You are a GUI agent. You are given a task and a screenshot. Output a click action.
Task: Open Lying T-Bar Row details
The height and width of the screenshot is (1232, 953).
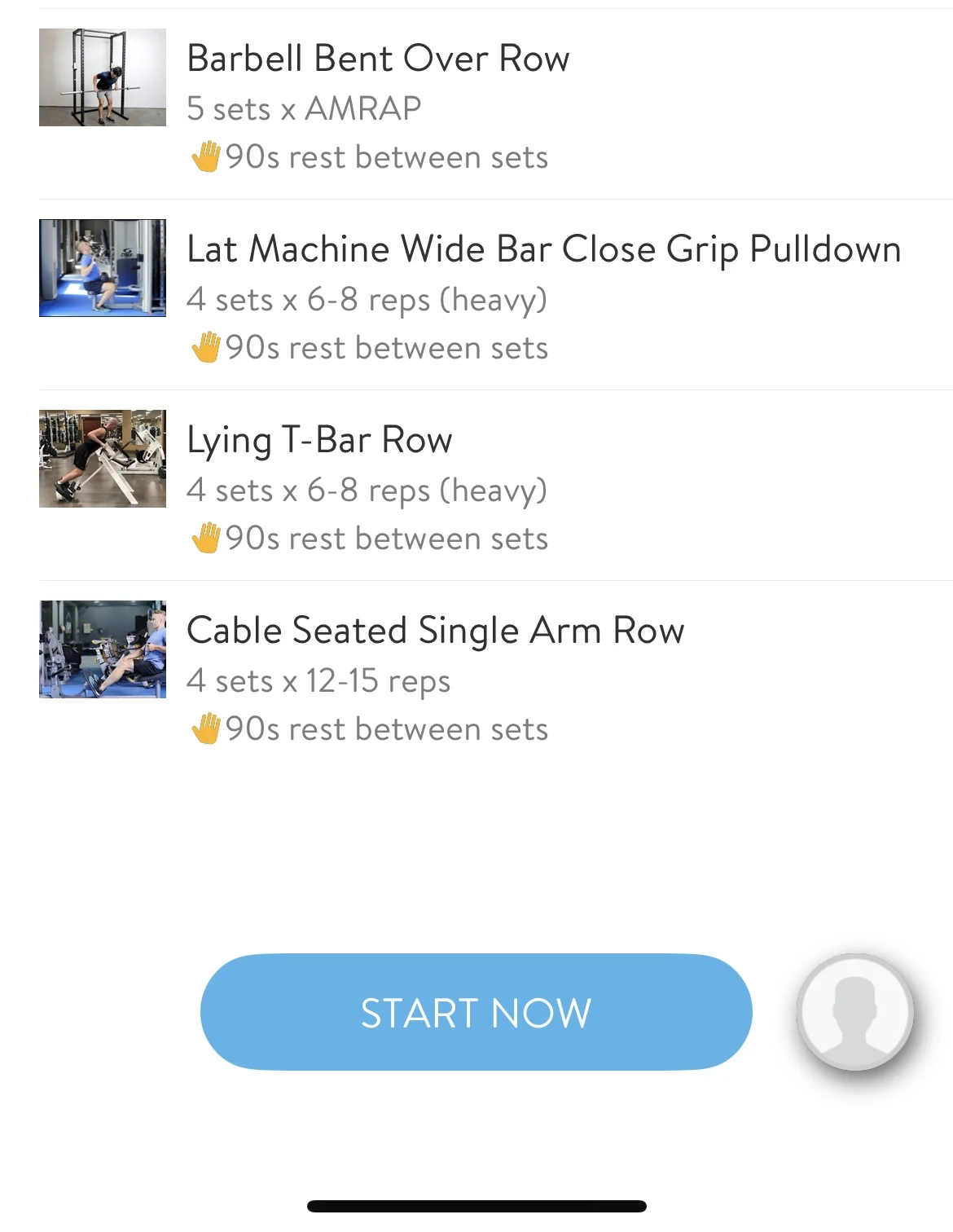(319, 440)
